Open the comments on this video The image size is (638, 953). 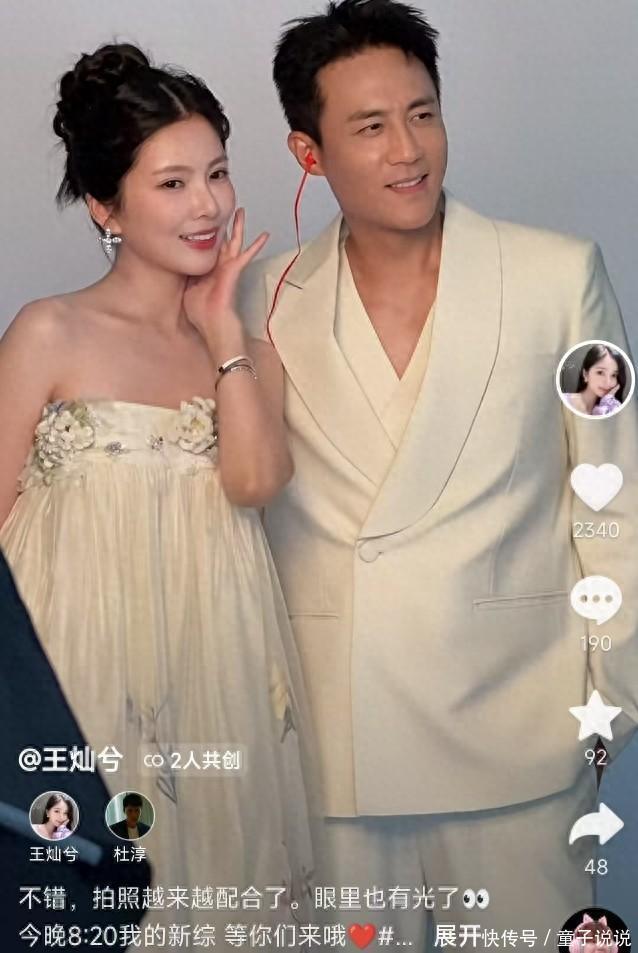596,599
